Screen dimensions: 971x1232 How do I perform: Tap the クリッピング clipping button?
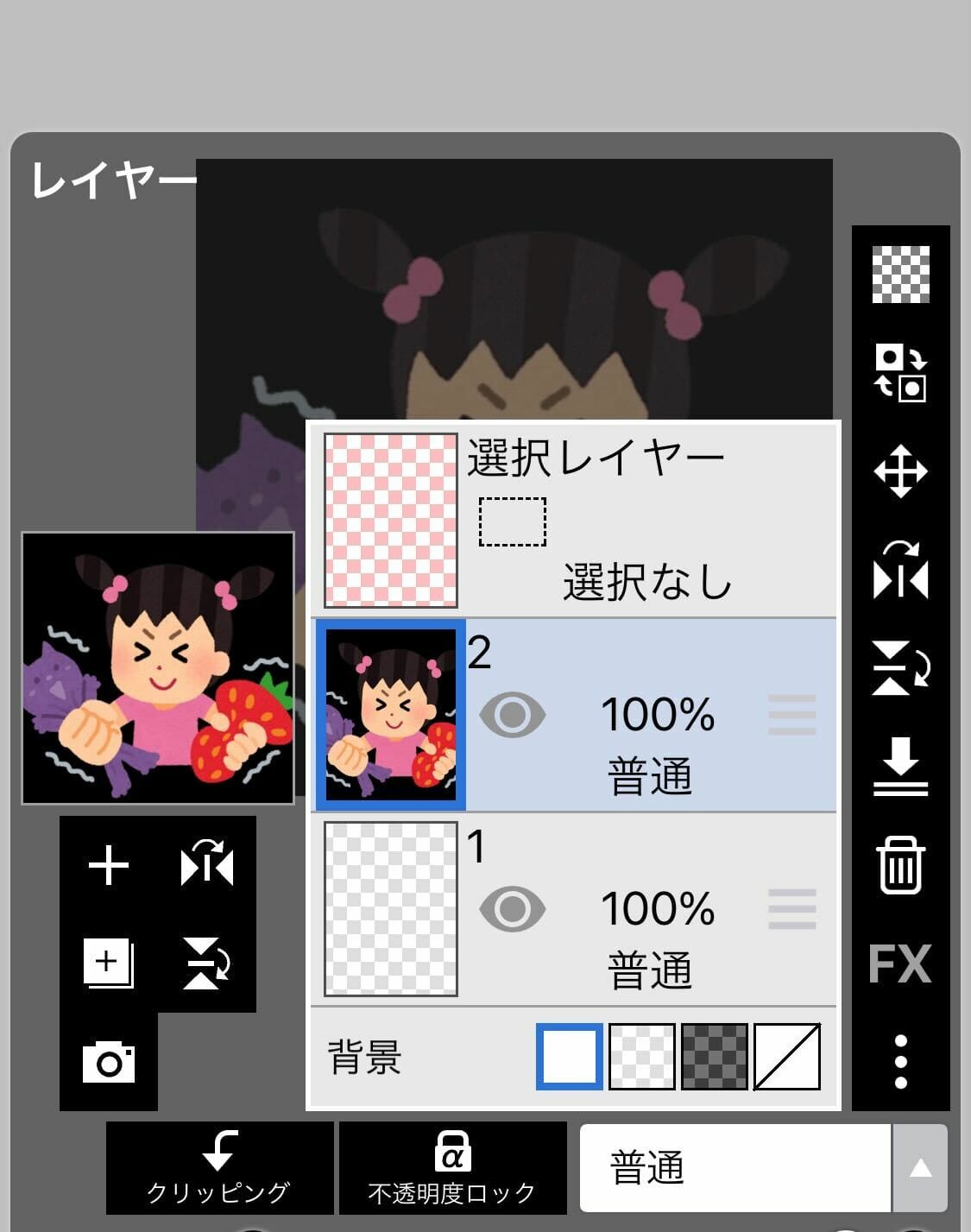(218, 1168)
